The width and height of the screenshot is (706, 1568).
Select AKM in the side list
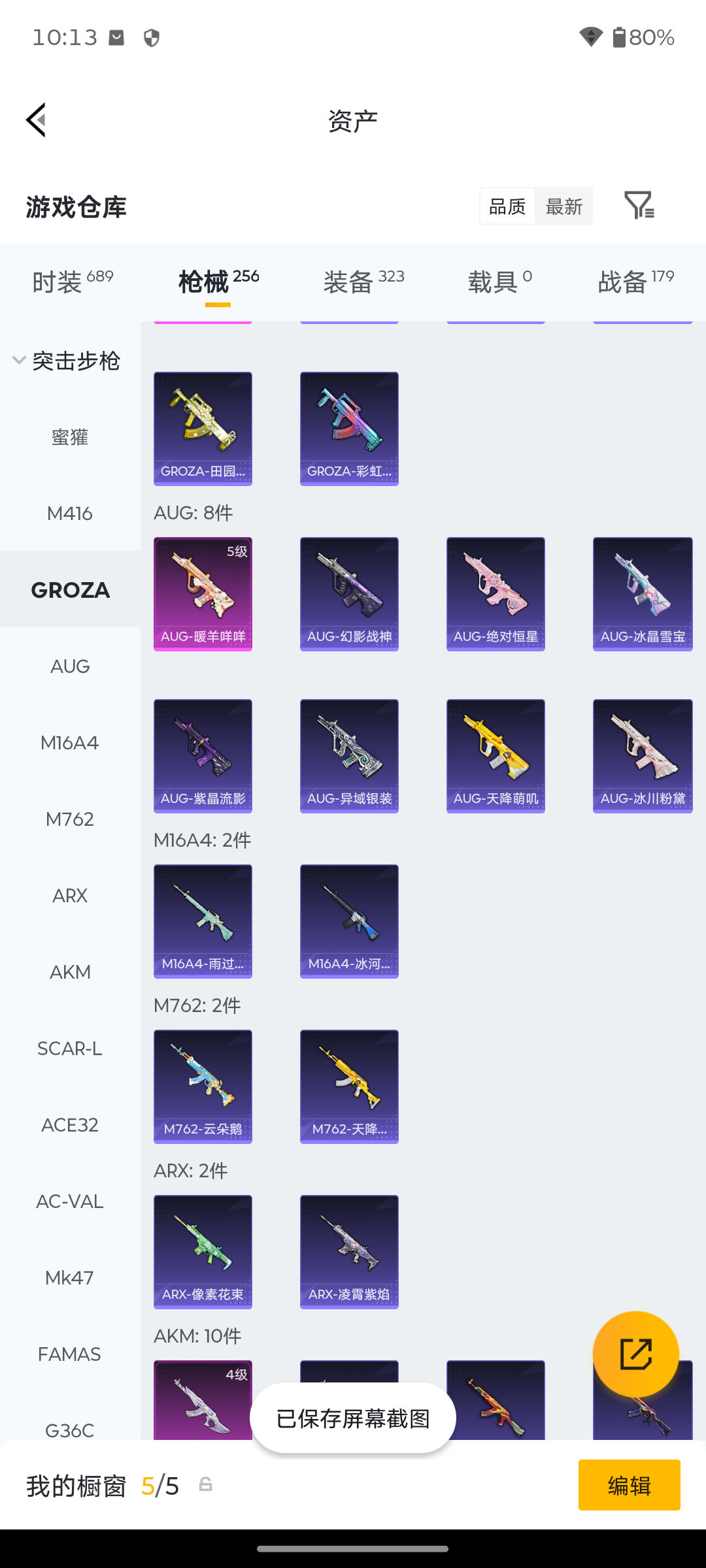pyautogui.click(x=70, y=972)
